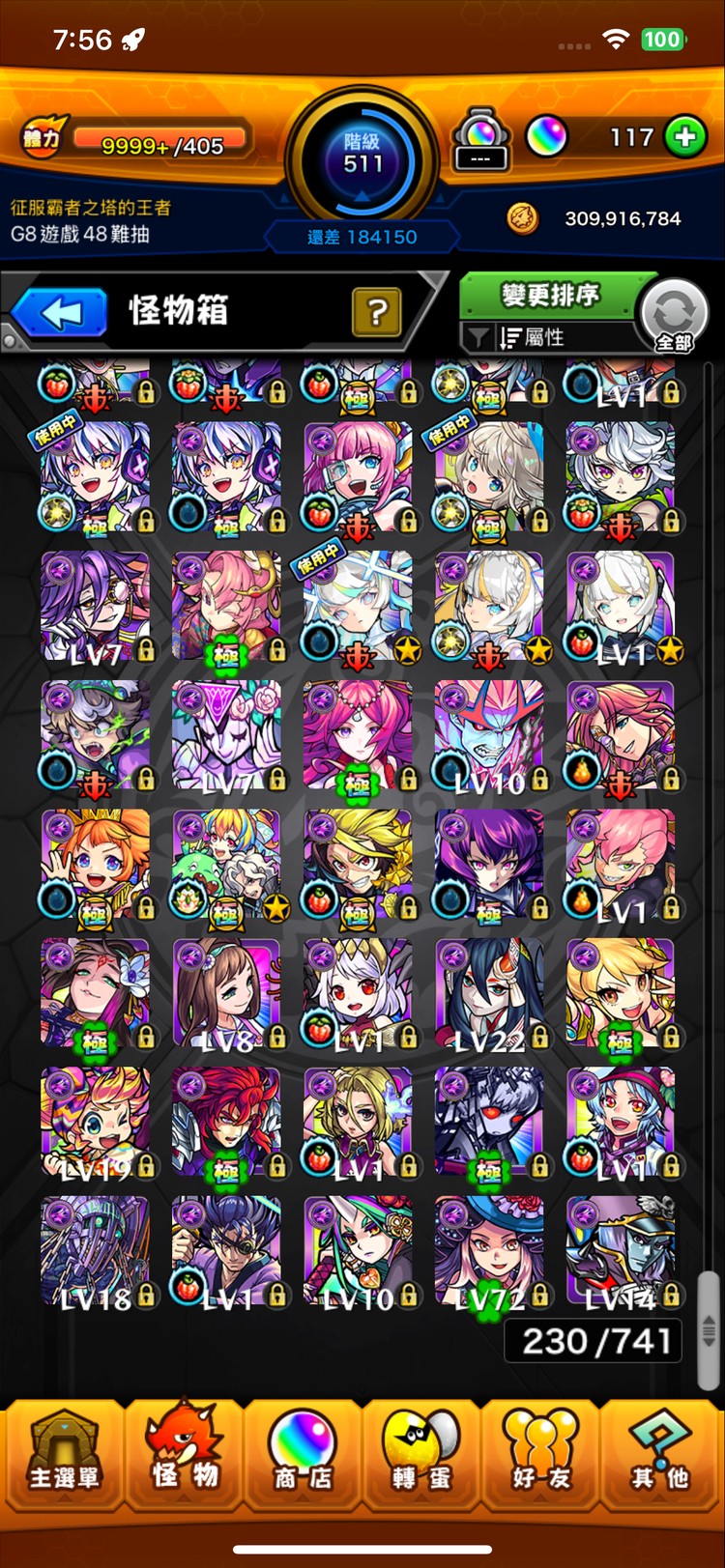Switch to the 怪物 tab

(x=184, y=1454)
